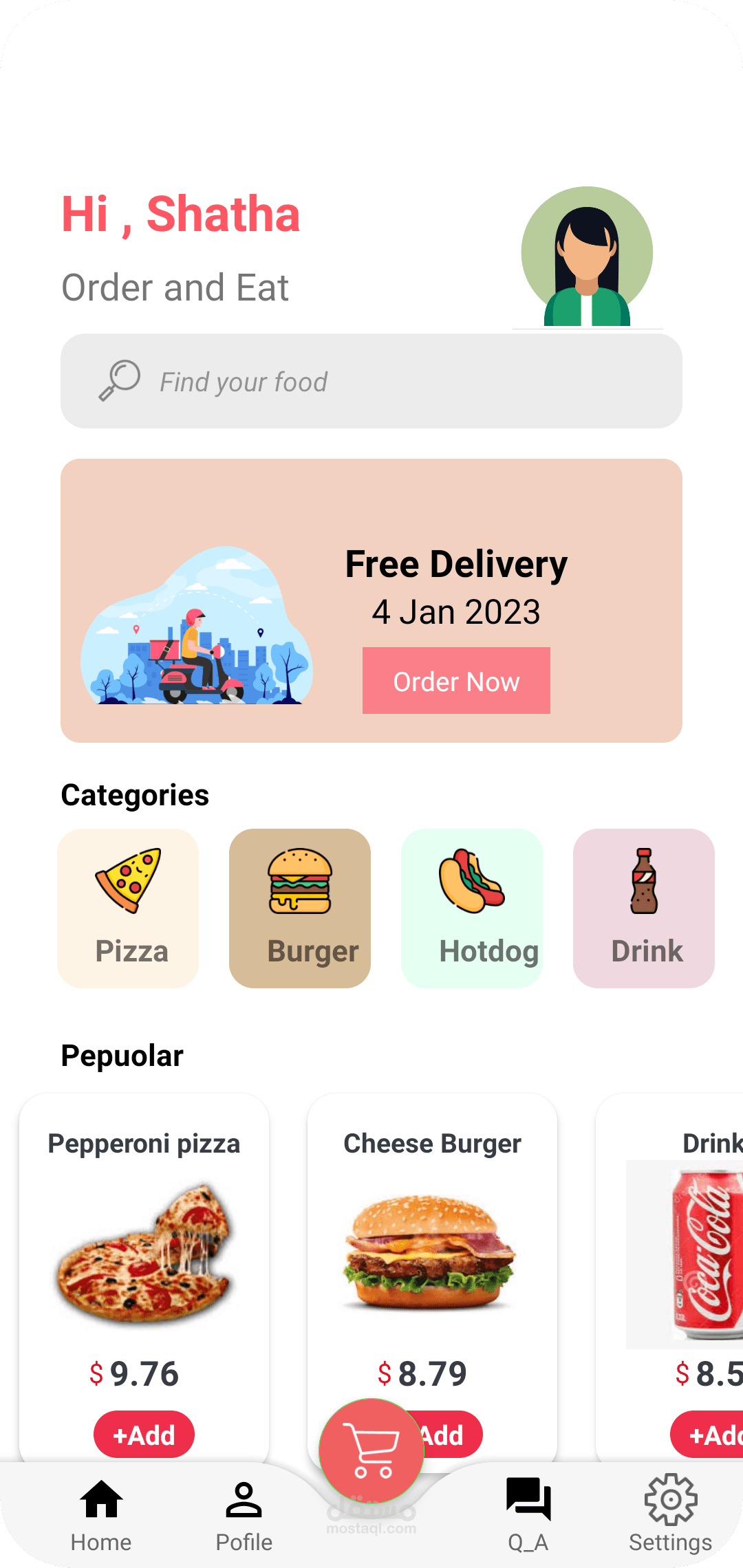Open Shatha's profile avatar

point(587,255)
